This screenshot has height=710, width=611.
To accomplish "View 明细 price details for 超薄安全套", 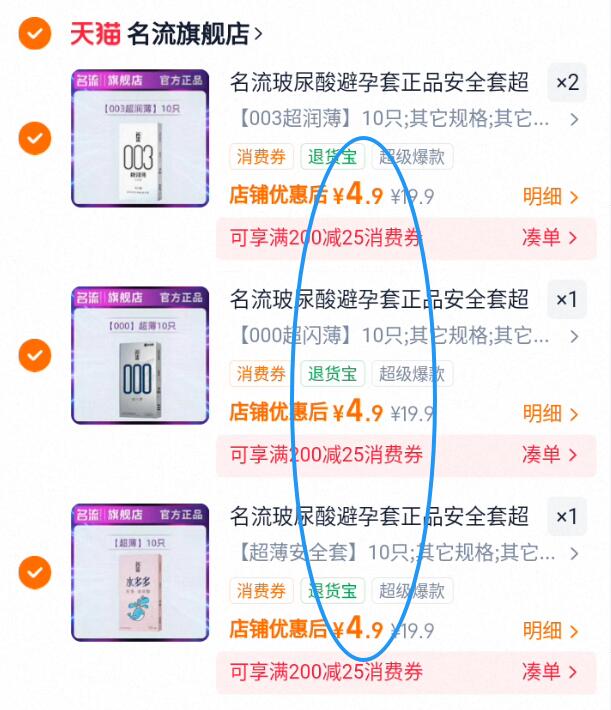I will [550, 631].
